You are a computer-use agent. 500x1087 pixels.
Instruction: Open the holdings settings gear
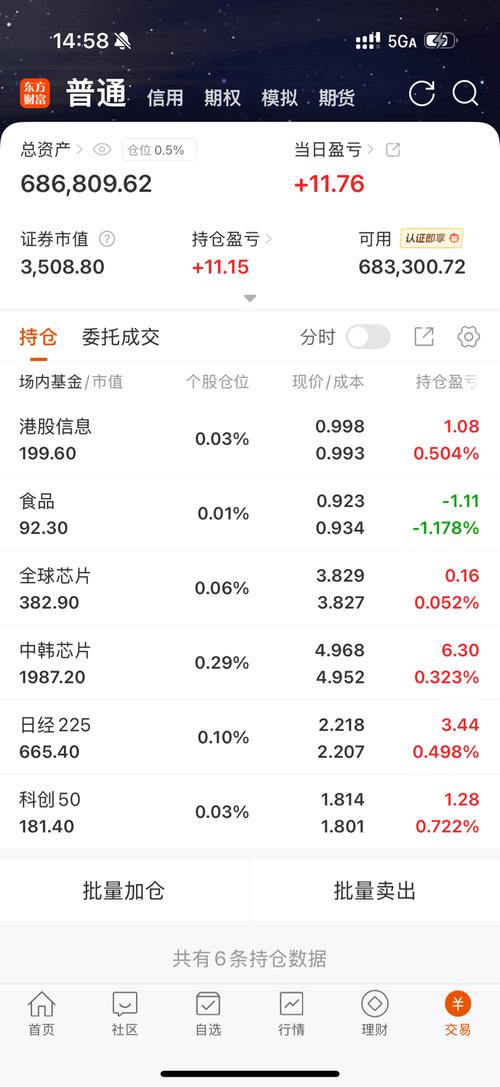(x=469, y=337)
